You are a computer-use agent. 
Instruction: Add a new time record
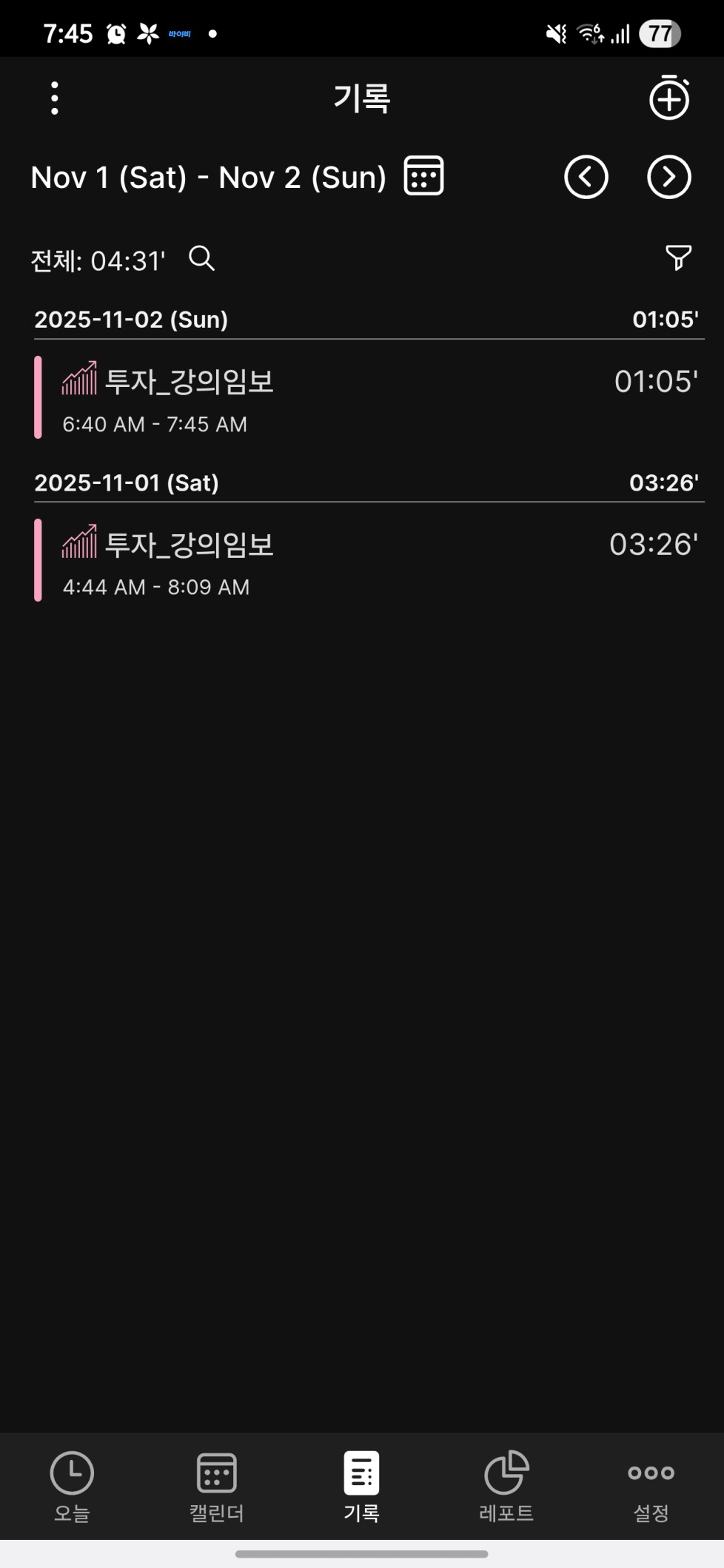(669, 98)
